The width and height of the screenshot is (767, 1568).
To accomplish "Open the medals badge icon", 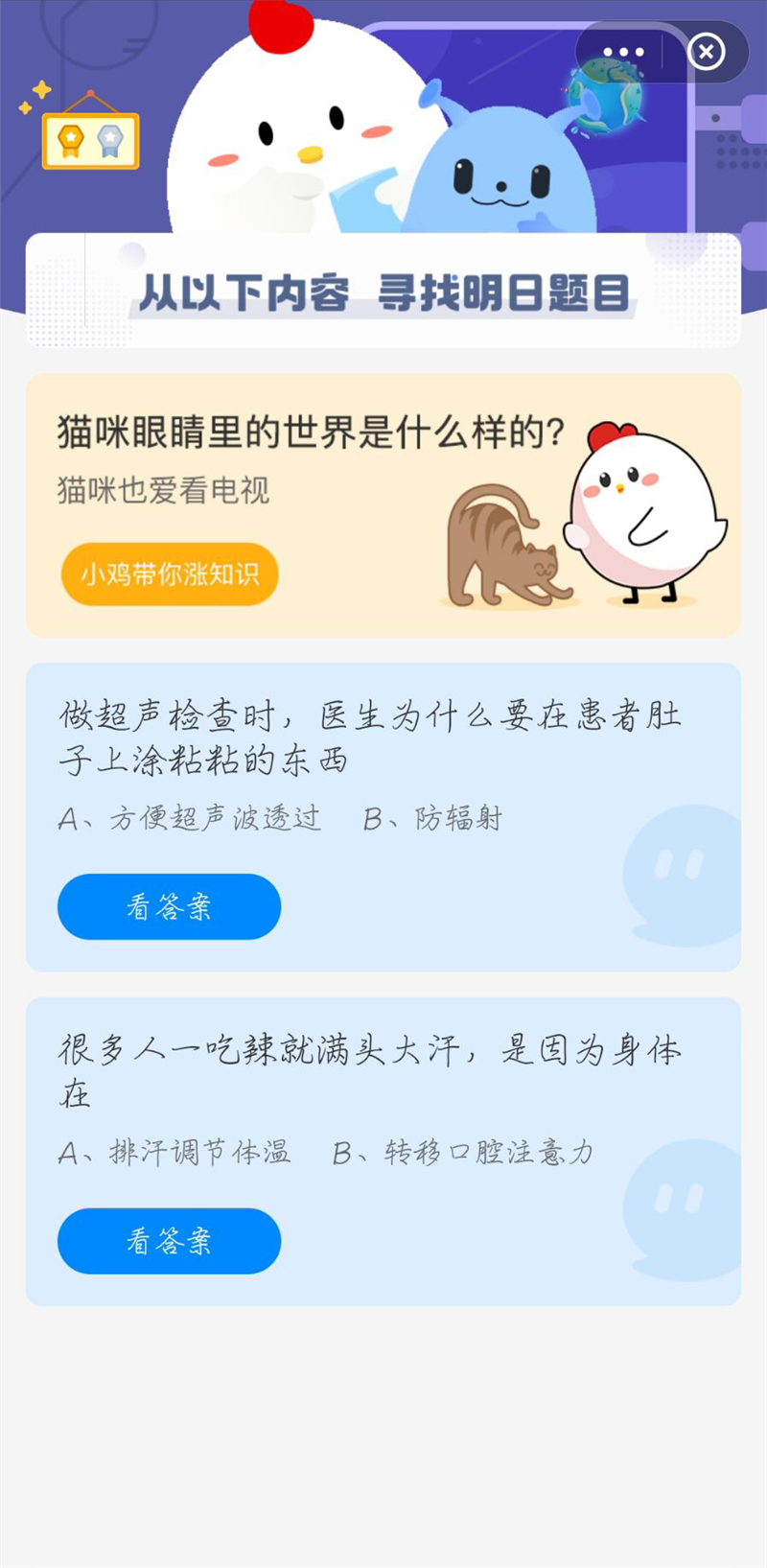I will 90,140.
